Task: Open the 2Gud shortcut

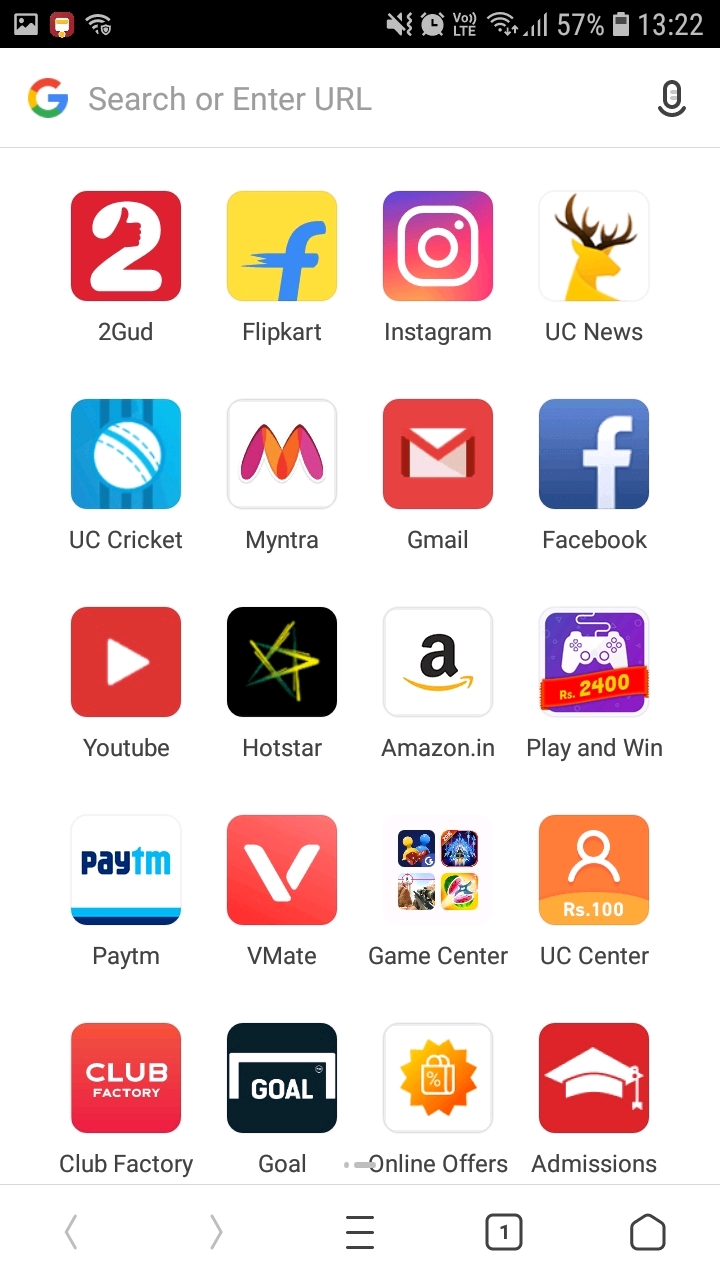Action: coord(126,246)
